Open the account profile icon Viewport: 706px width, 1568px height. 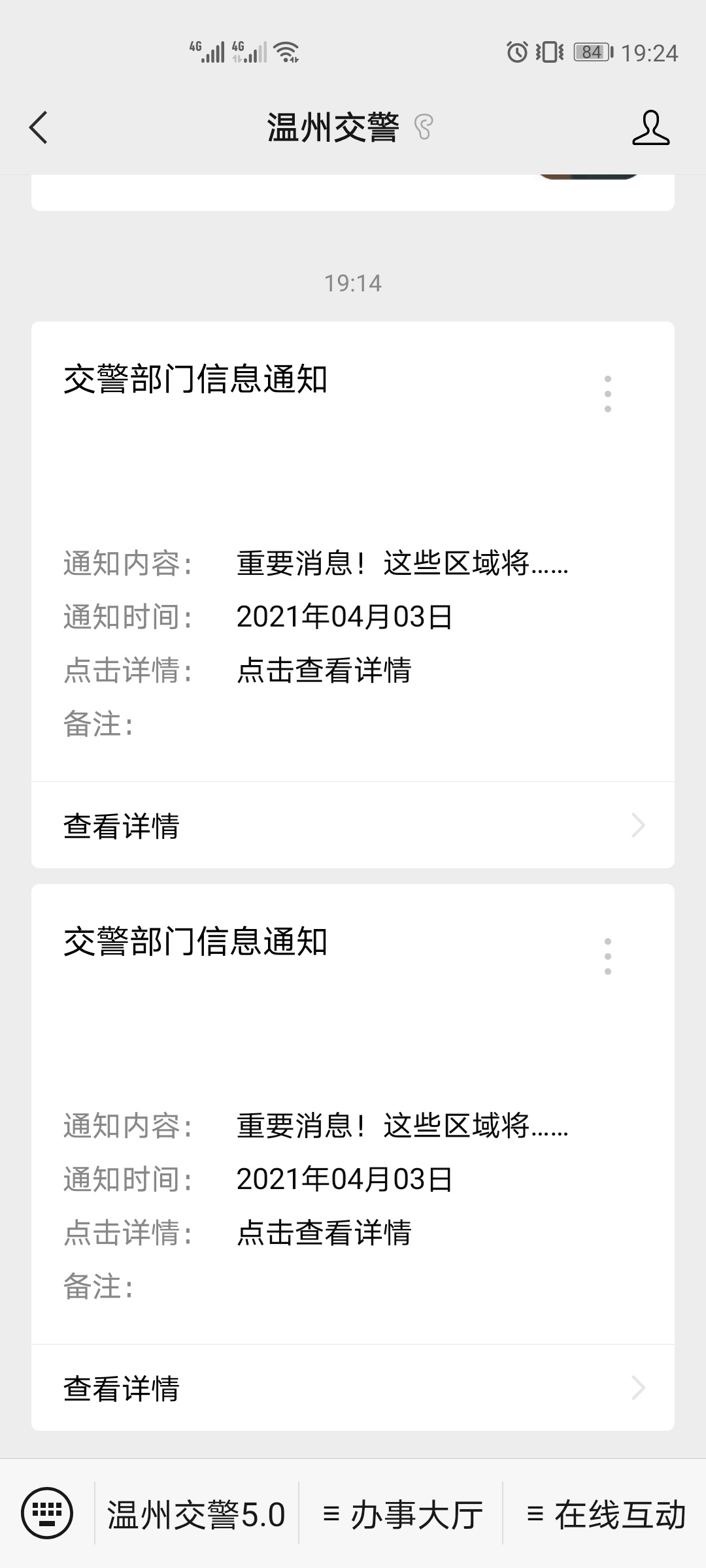click(x=650, y=127)
